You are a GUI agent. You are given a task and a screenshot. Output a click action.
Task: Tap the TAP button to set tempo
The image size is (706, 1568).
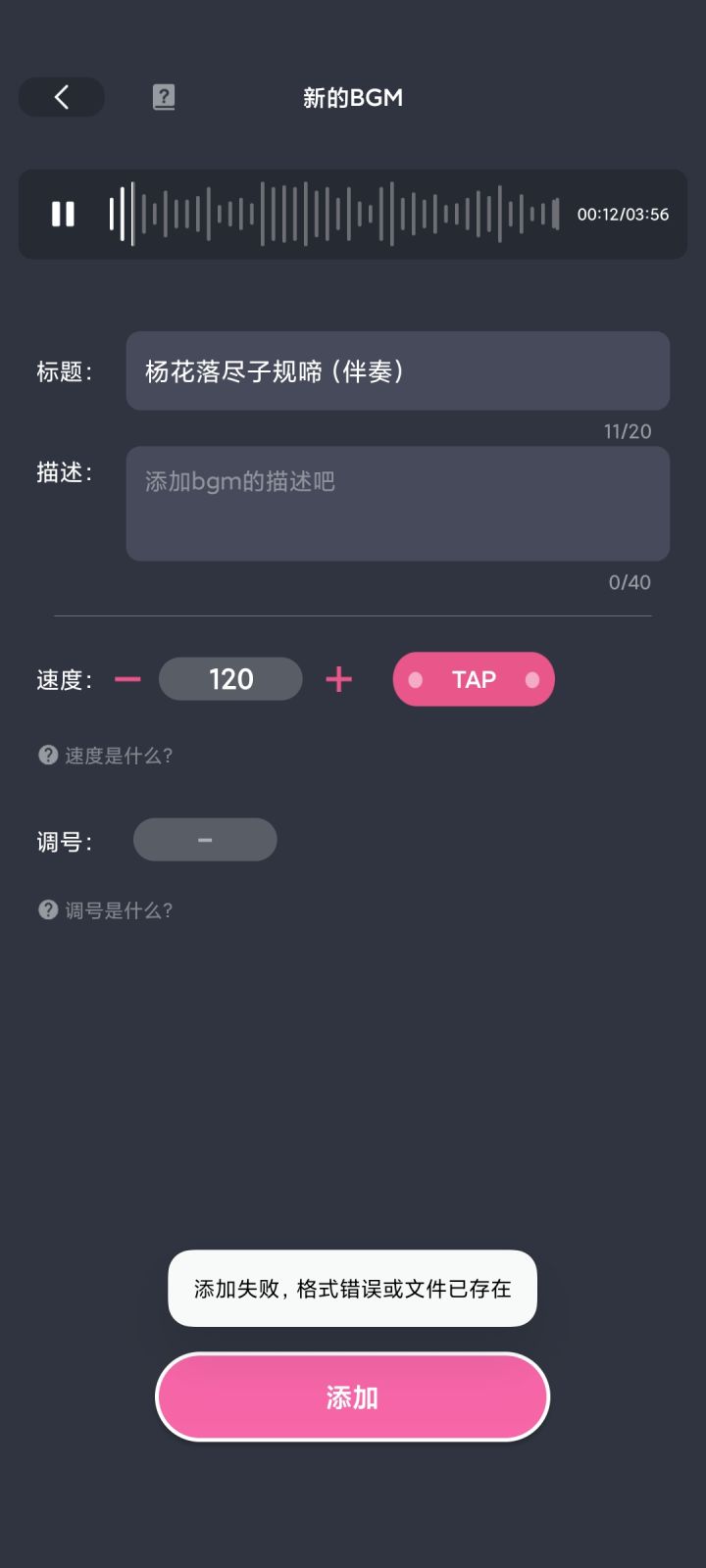[473, 679]
